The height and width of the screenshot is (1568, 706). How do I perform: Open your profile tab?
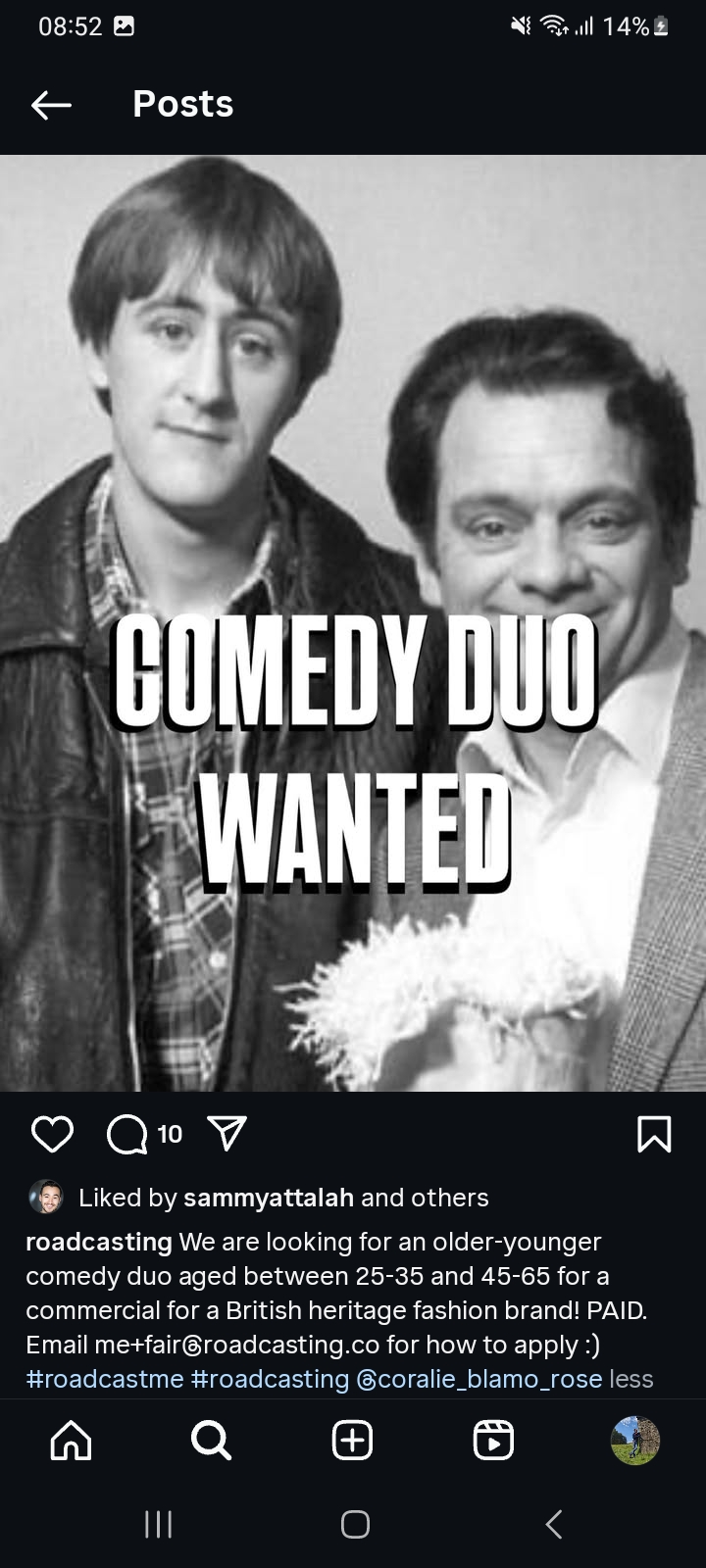(x=634, y=1440)
